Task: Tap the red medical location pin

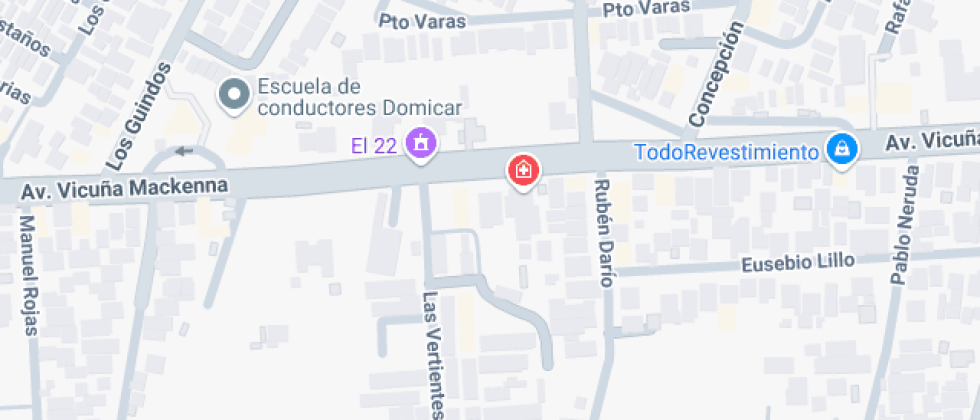Action: [522, 171]
